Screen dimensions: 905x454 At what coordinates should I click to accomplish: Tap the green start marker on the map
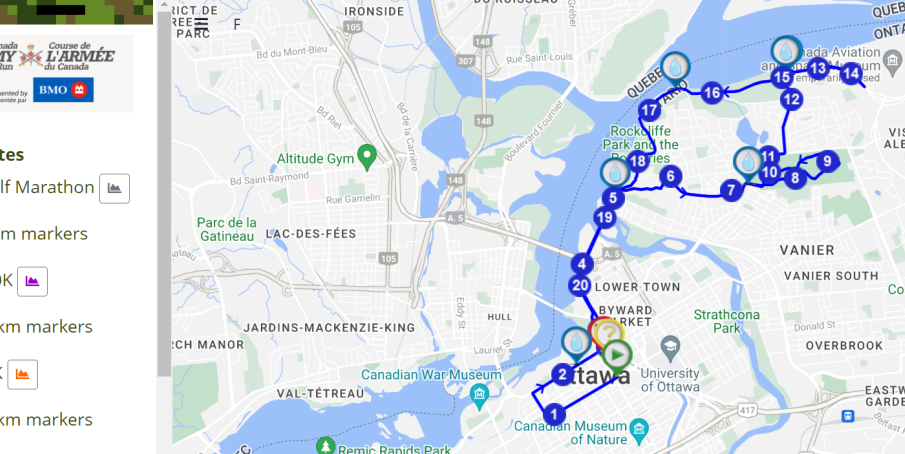[618, 354]
